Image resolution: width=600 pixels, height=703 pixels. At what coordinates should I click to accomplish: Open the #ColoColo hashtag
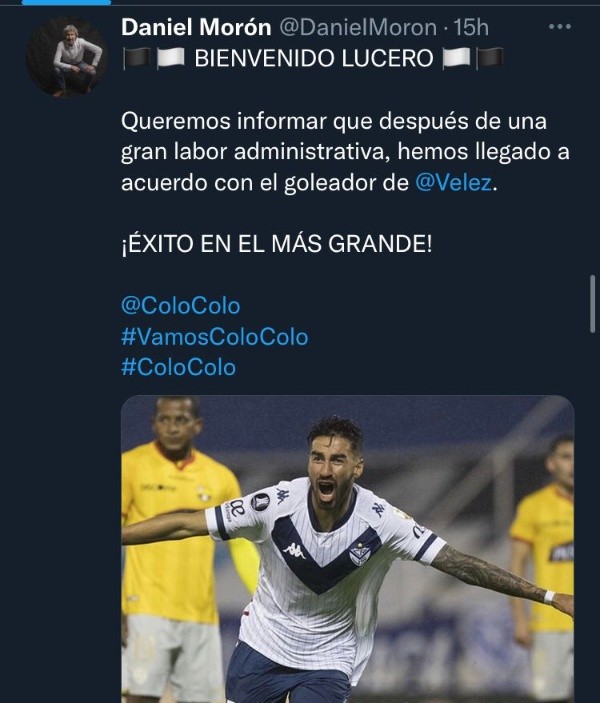tap(178, 367)
